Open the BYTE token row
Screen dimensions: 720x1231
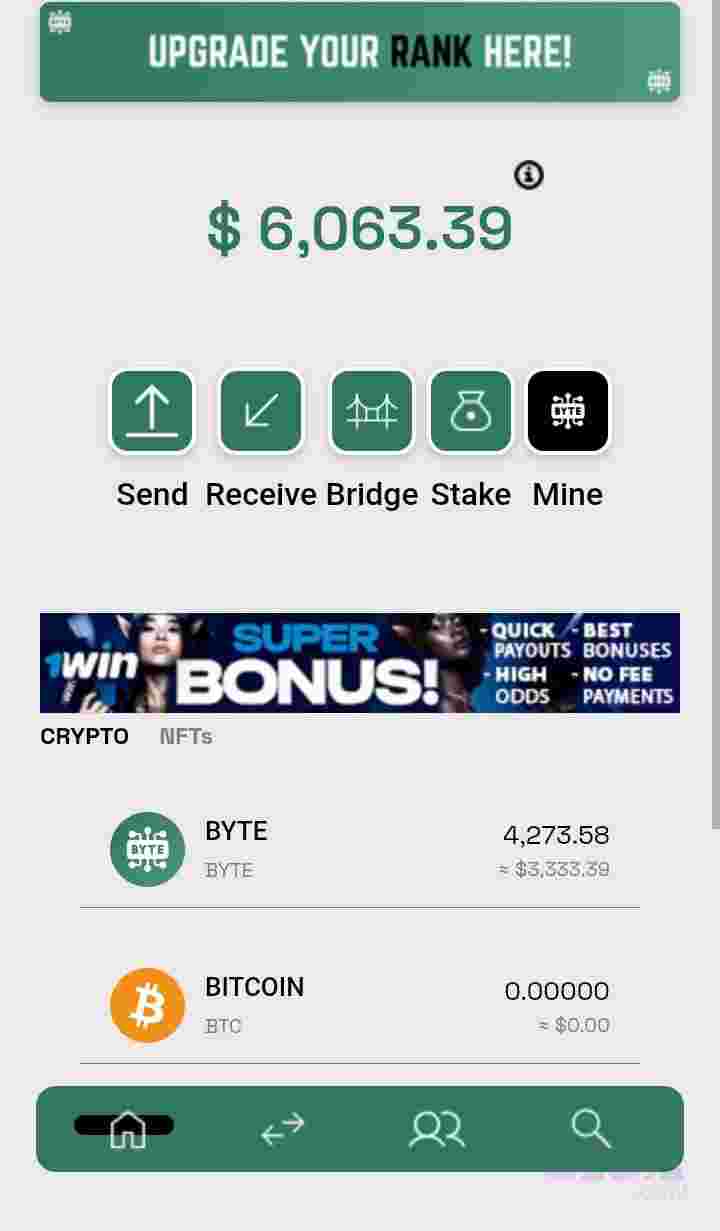pyautogui.click(x=360, y=849)
